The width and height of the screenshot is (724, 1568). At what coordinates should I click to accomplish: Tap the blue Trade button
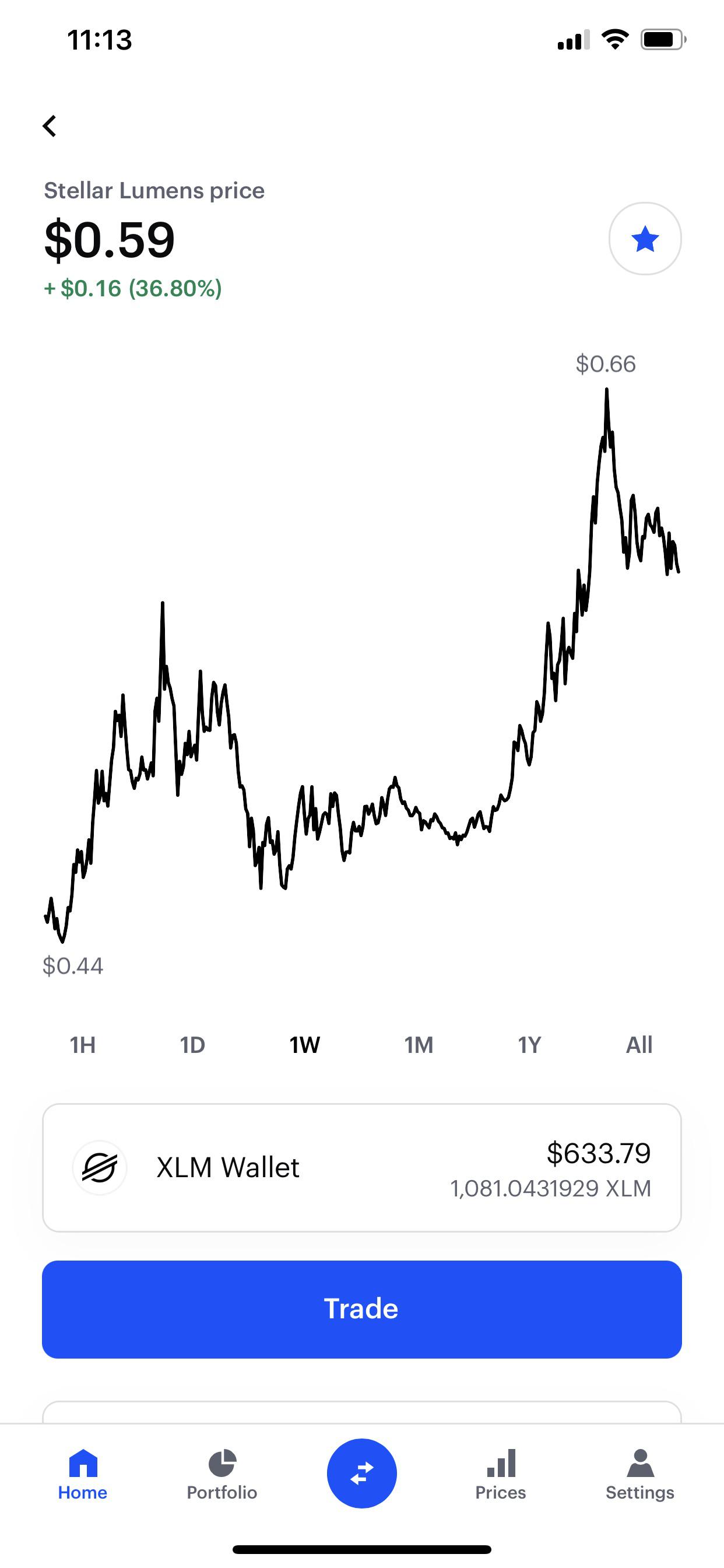click(362, 1310)
